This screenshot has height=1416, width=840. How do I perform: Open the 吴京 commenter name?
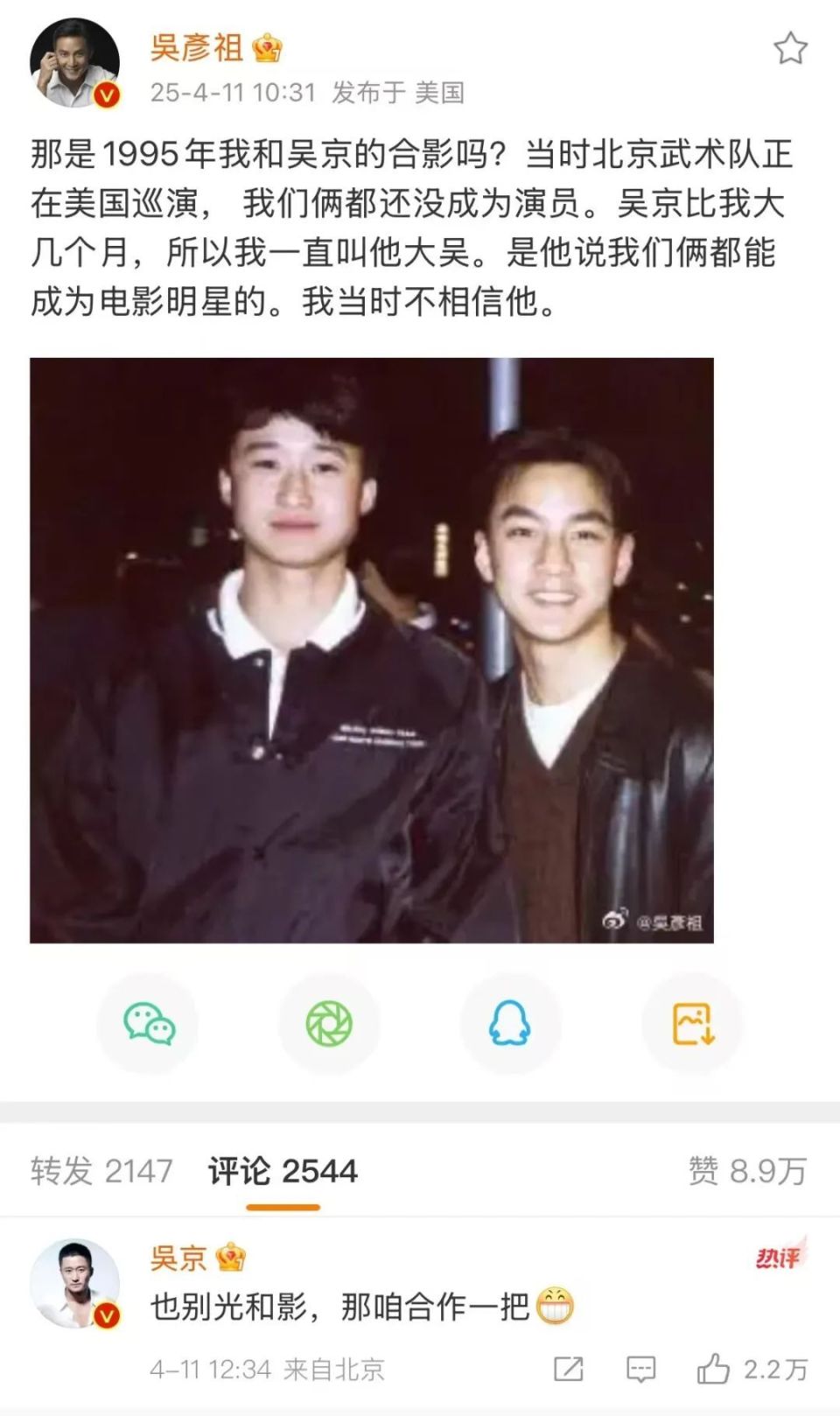click(178, 1258)
